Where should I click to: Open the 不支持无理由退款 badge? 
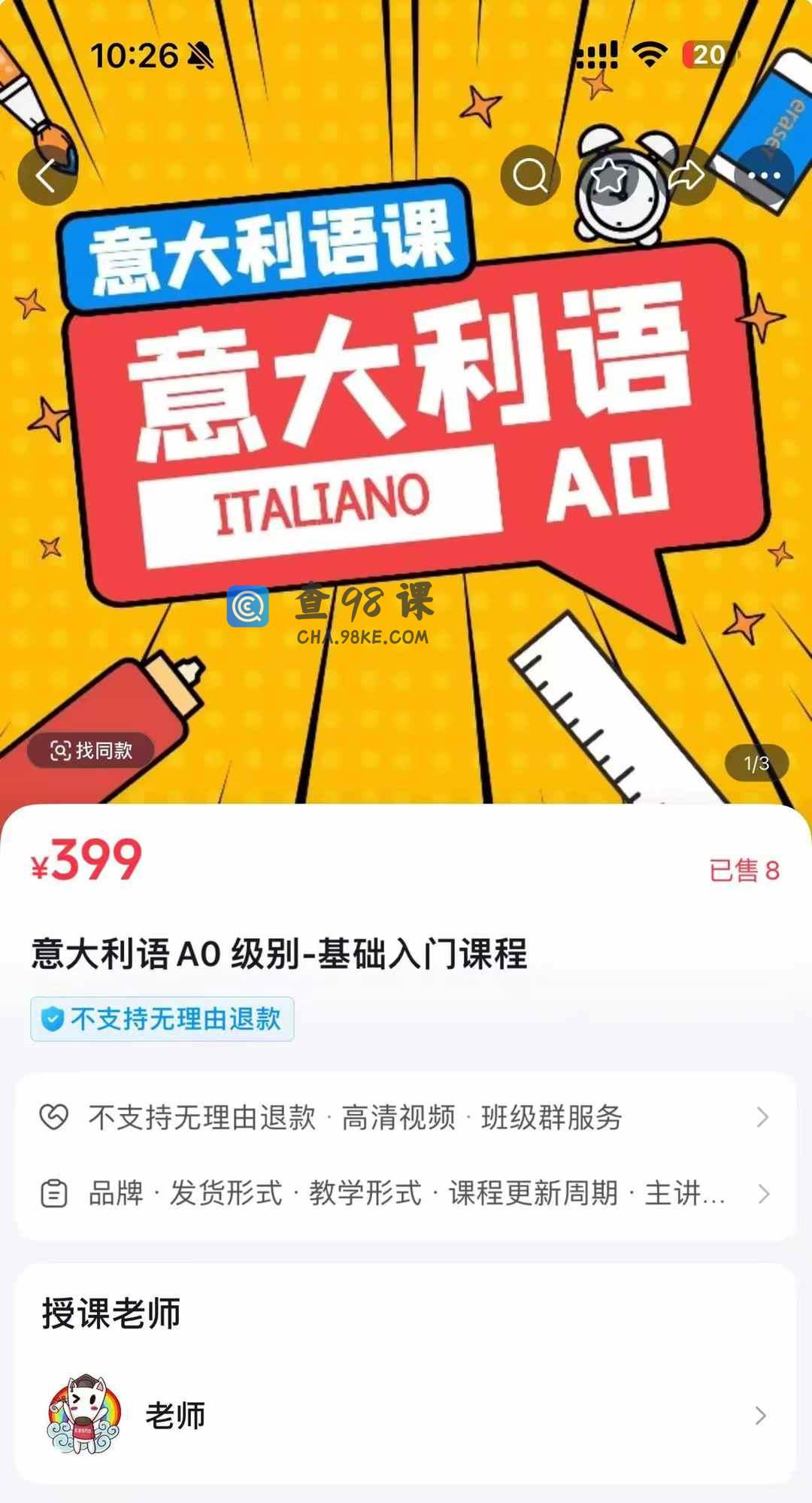(162, 1019)
